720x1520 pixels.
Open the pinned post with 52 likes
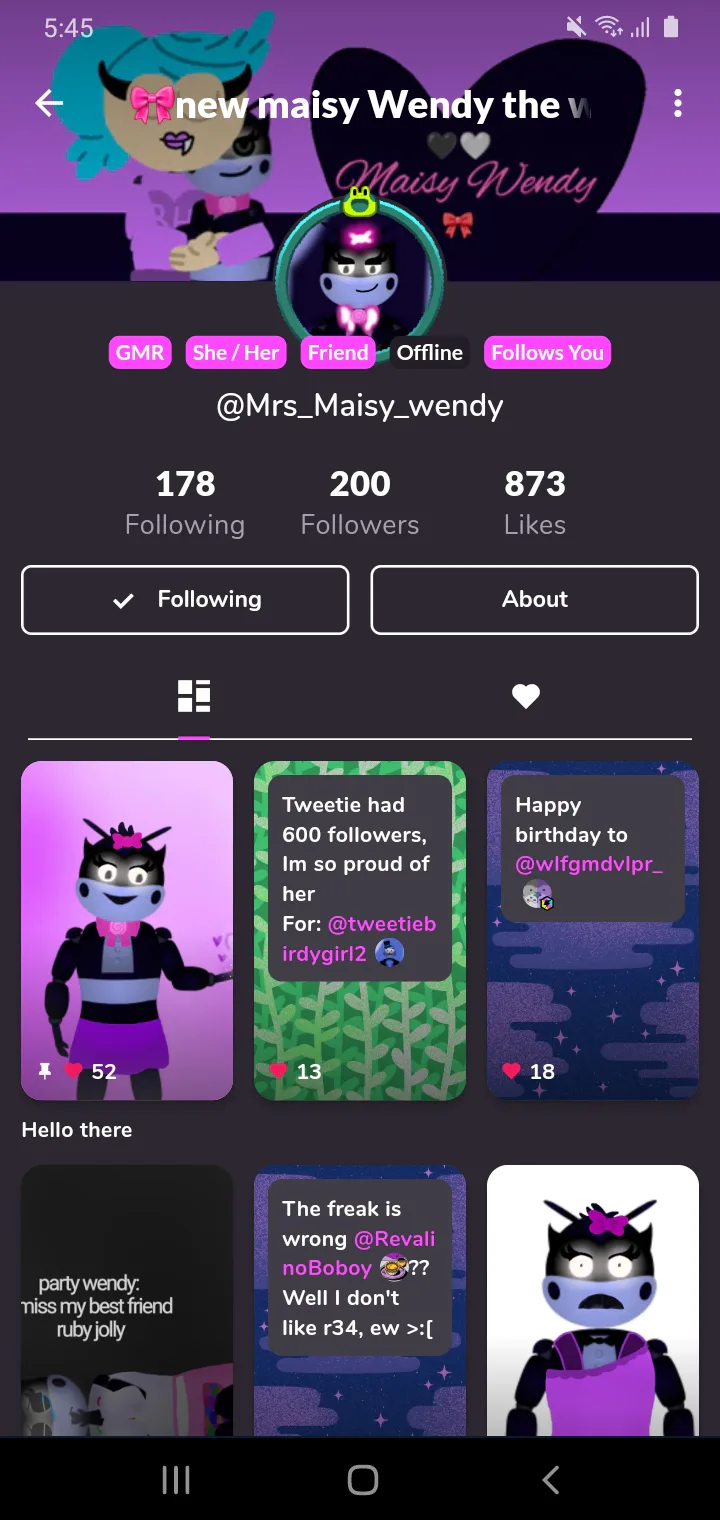click(x=127, y=930)
